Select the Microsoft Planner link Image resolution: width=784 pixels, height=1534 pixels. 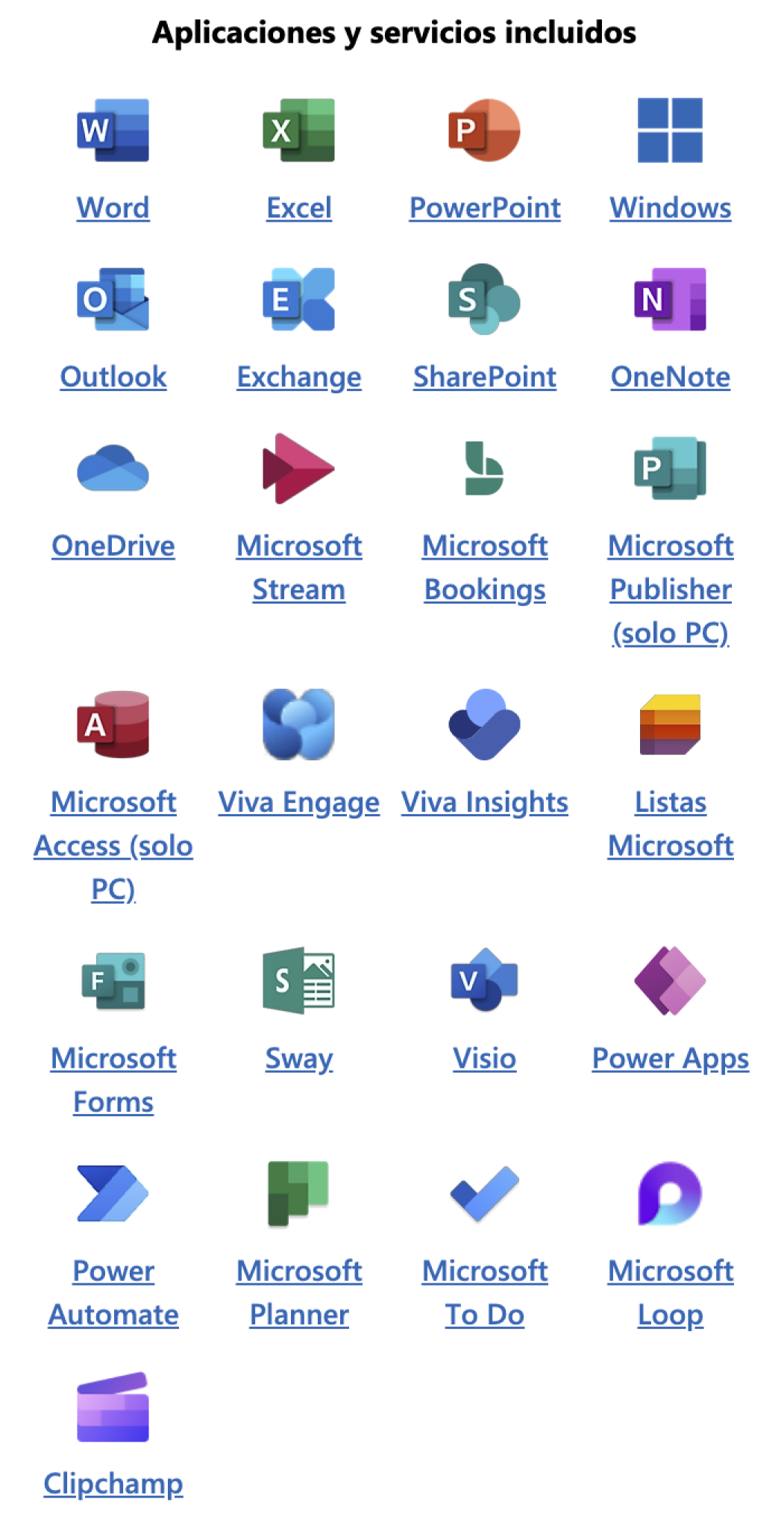pos(298,1292)
